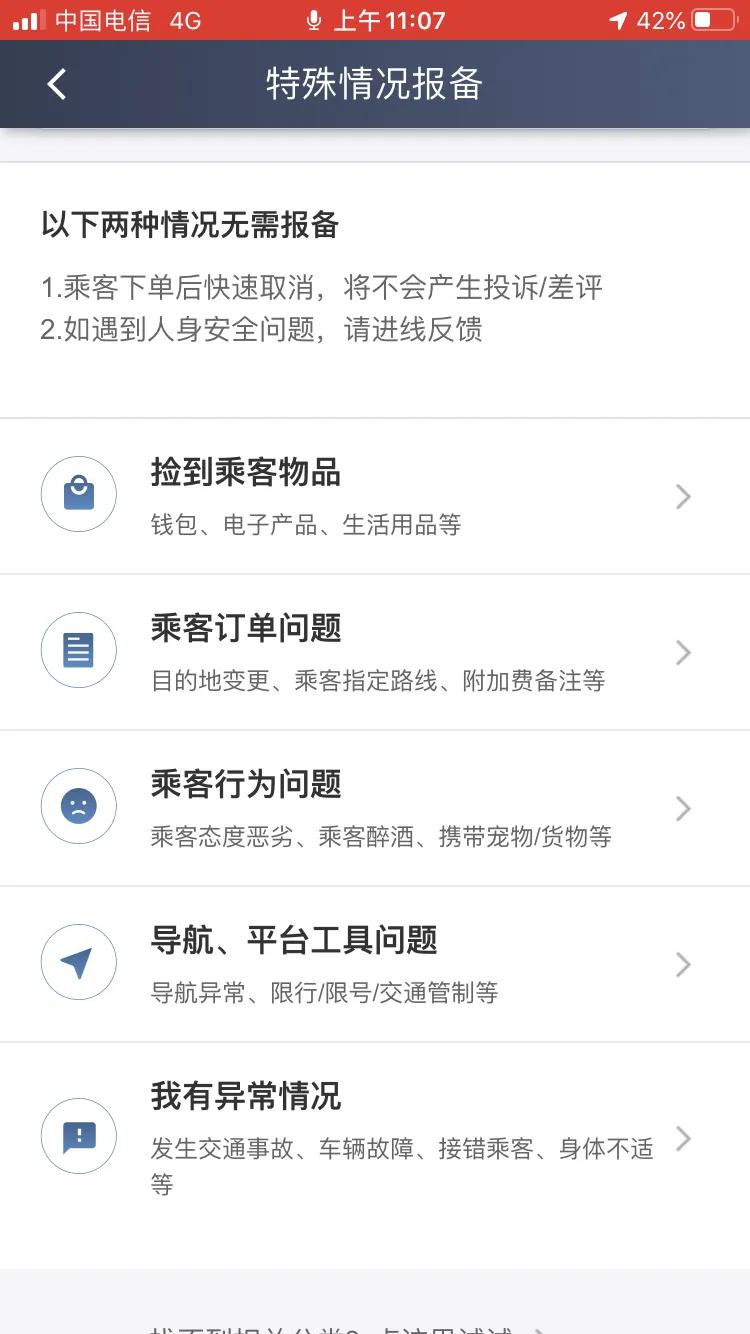Select the 乘客订单问题 list entry

click(375, 649)
